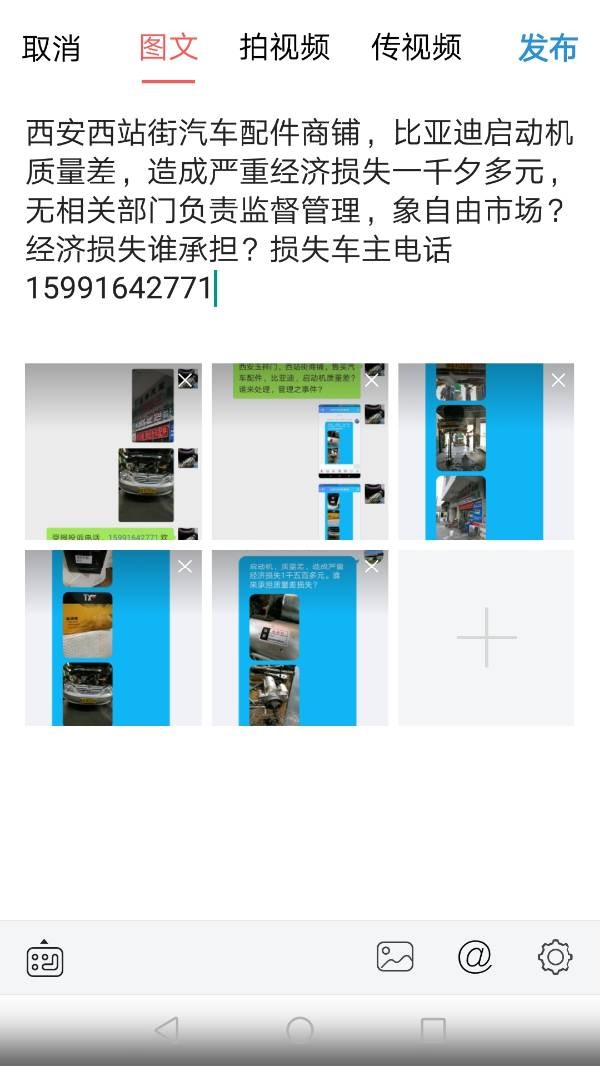Remove the fourth attached image
The image size is (600, 1066).
pos(186,566)
